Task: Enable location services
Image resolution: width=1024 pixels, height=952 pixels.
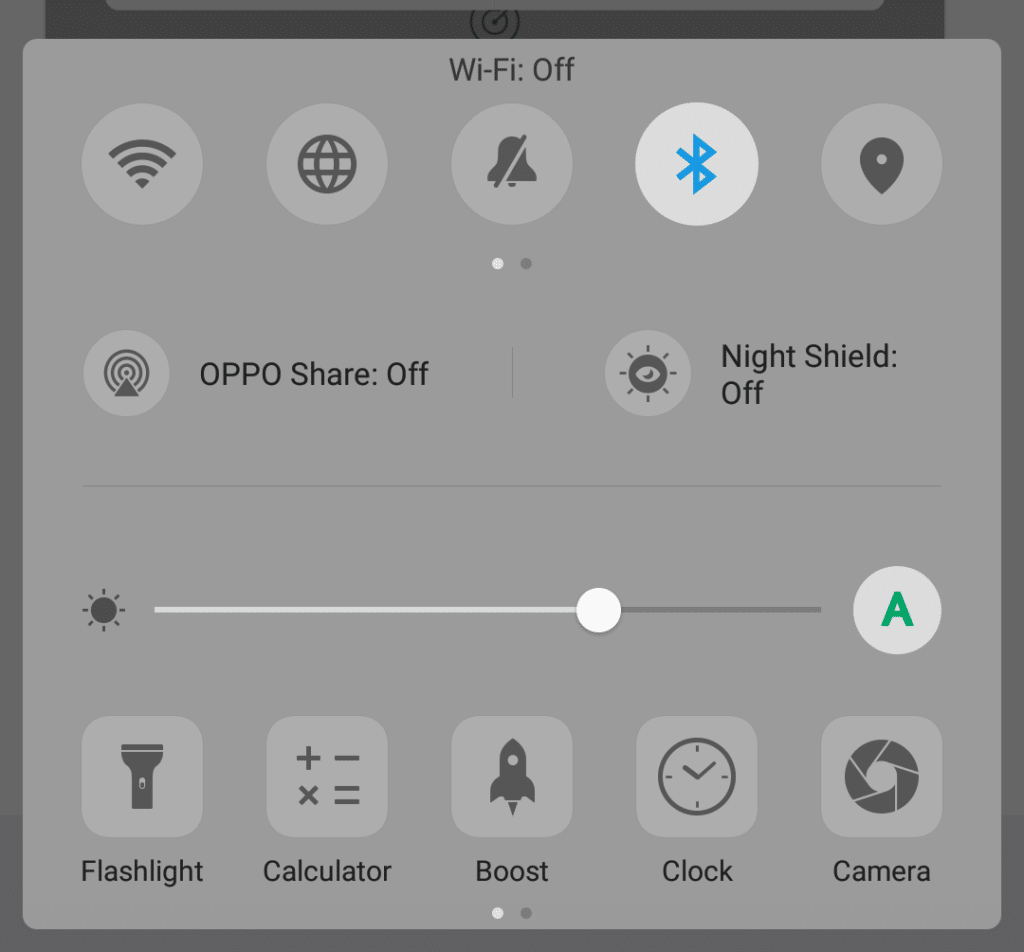Action: 881,163
